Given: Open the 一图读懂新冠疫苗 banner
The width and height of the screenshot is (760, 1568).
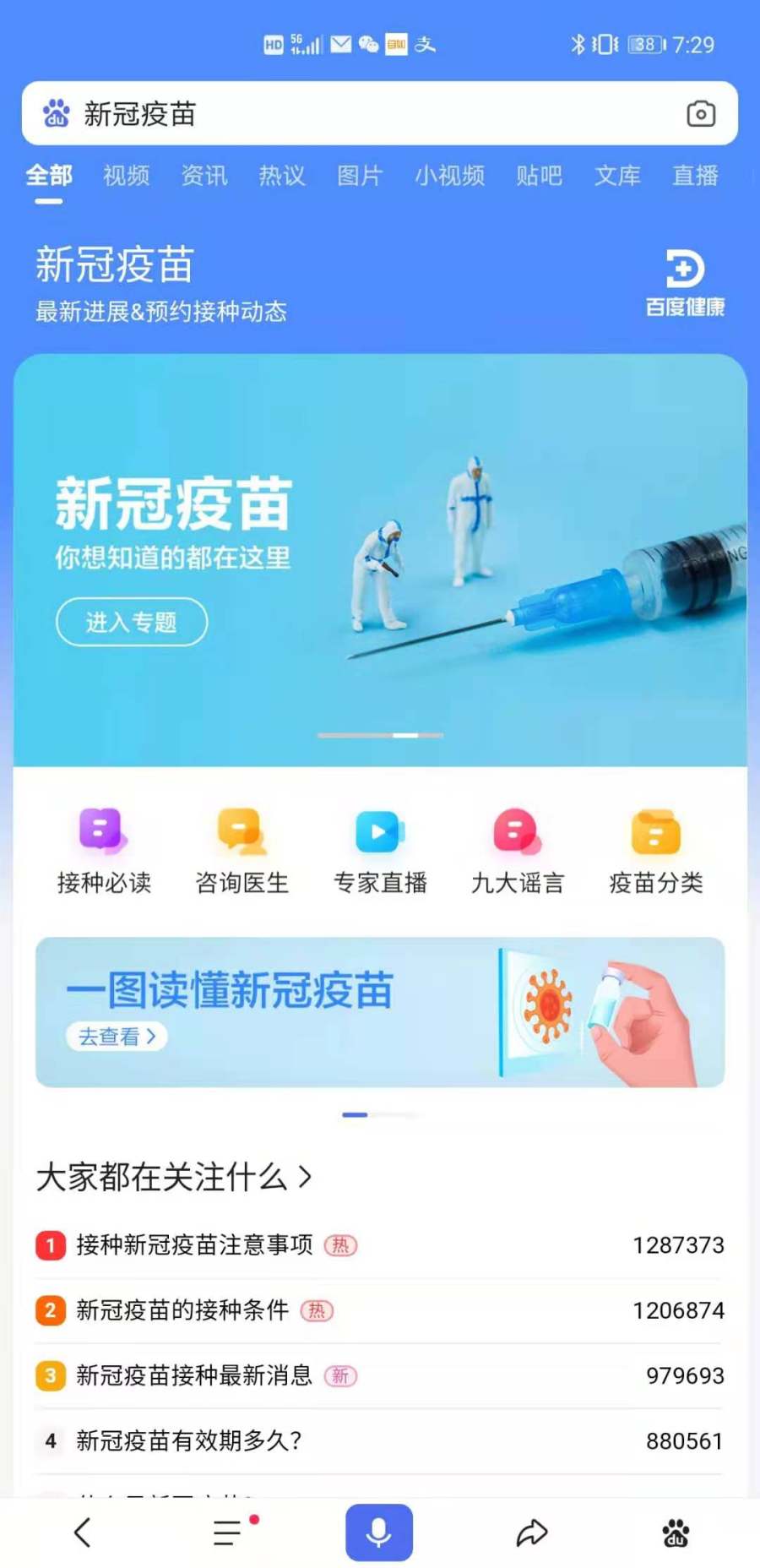Looking at the screenshot, I should [380, 1012].
